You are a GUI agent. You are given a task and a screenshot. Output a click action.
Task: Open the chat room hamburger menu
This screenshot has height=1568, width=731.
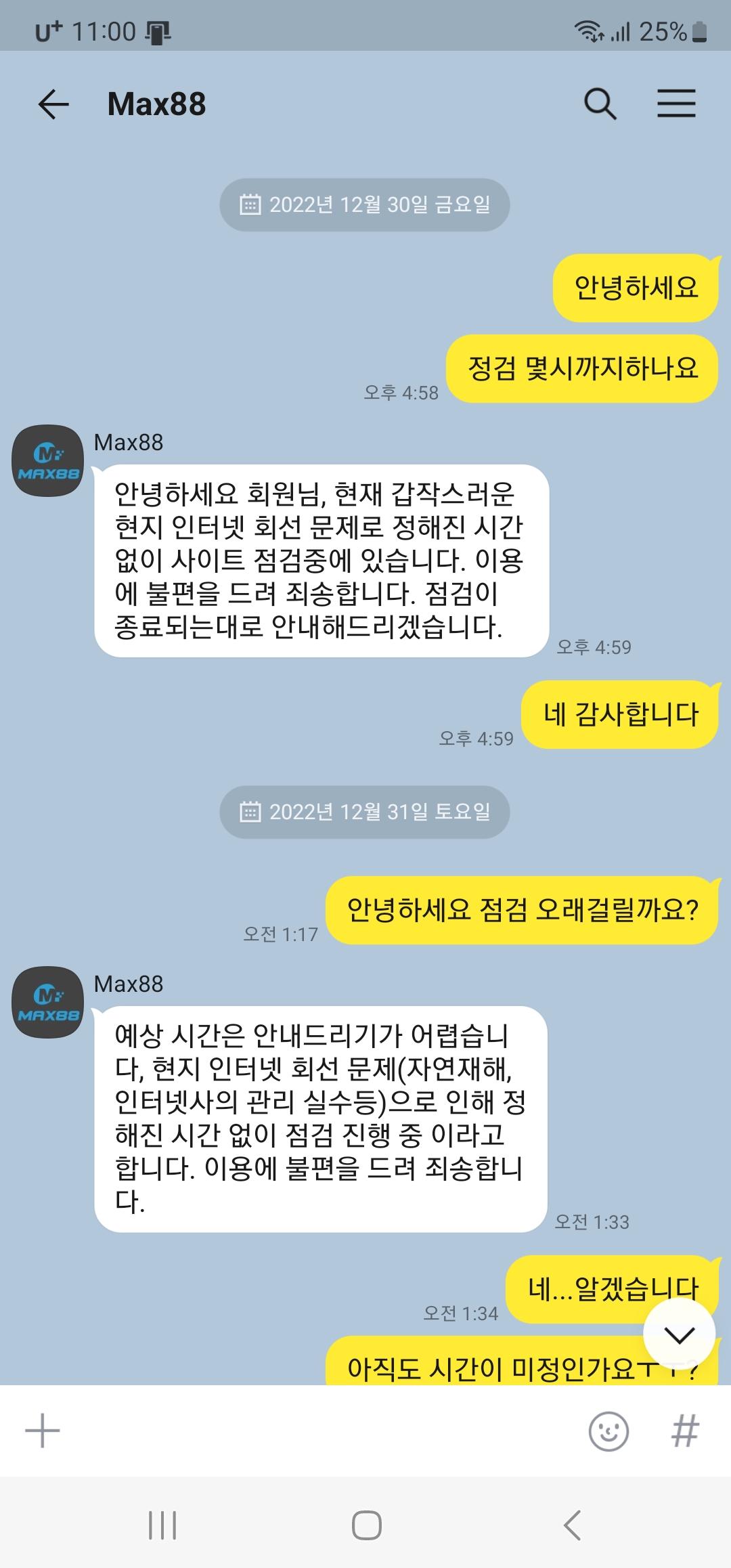click(676, 104)
